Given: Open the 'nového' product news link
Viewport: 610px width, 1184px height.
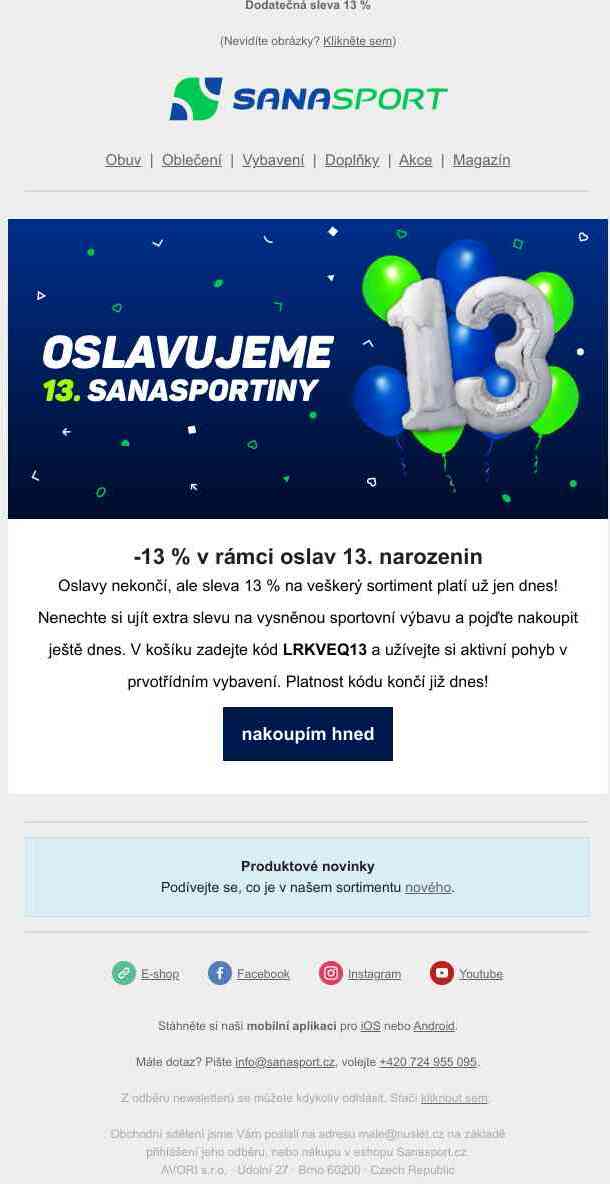Looking at the screenshot, I should [x=428, y=887].
